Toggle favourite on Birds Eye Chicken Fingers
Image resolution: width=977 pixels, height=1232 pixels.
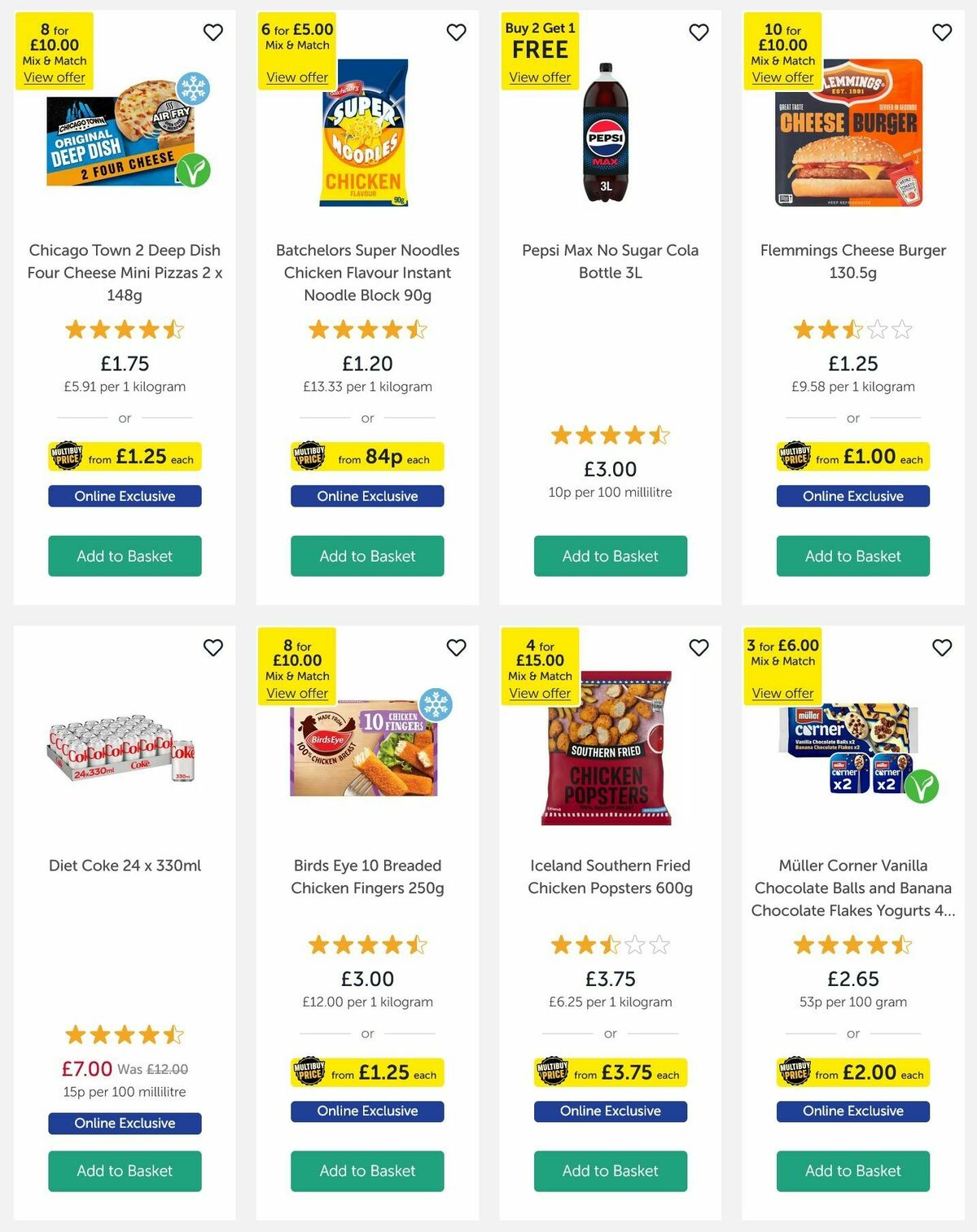coord(456,648)
